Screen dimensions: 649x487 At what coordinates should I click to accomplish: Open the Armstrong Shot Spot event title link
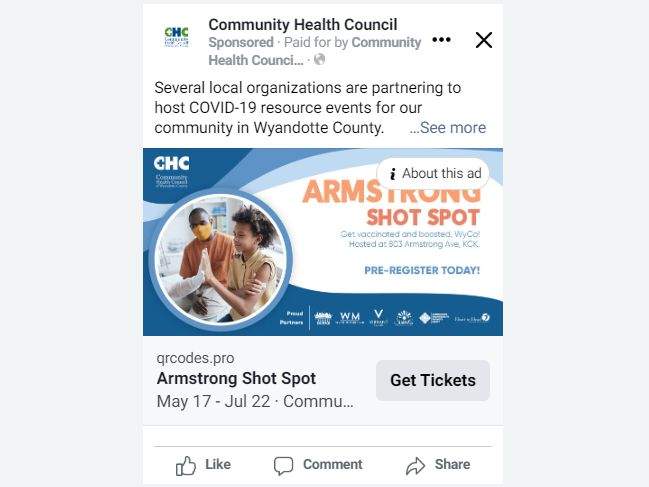236,379
